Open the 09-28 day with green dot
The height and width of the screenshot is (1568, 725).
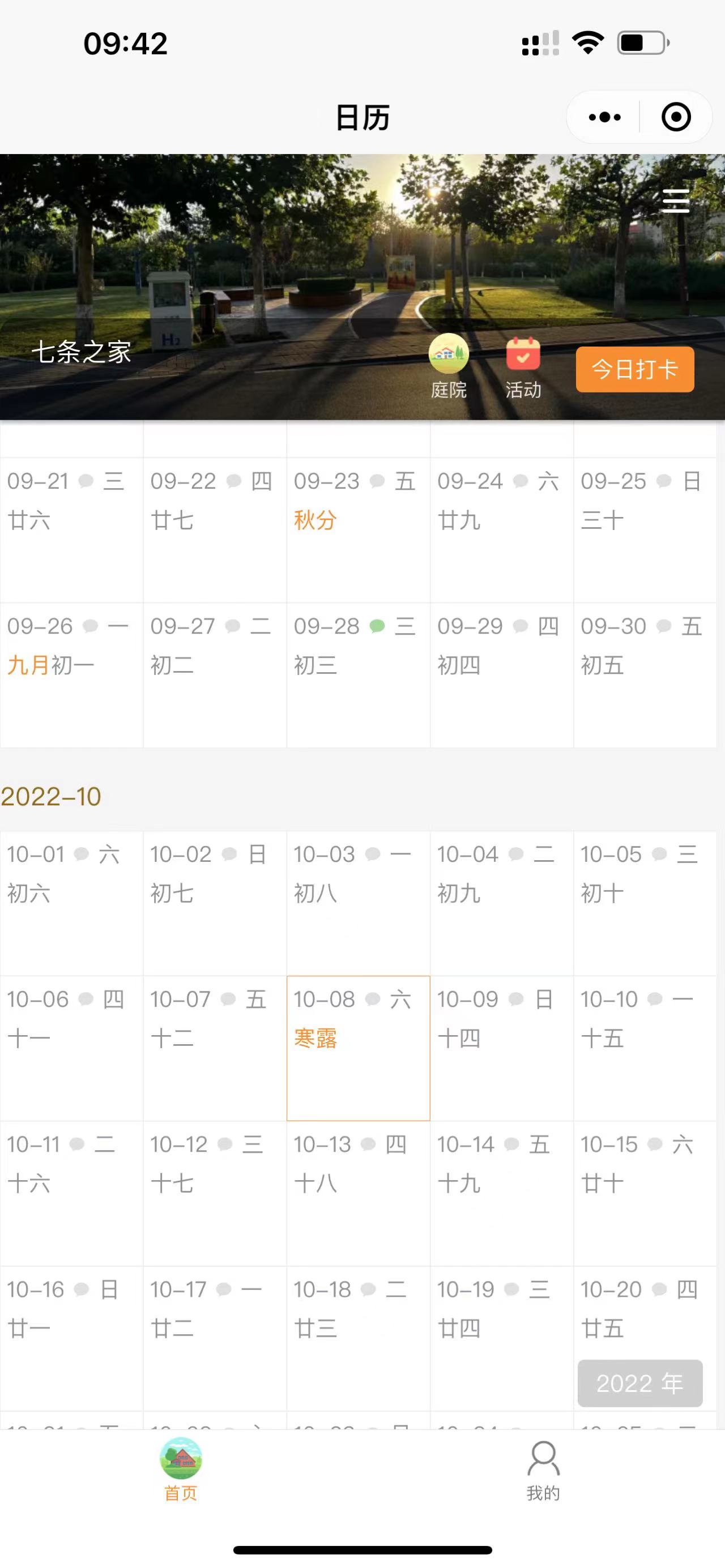359,675
